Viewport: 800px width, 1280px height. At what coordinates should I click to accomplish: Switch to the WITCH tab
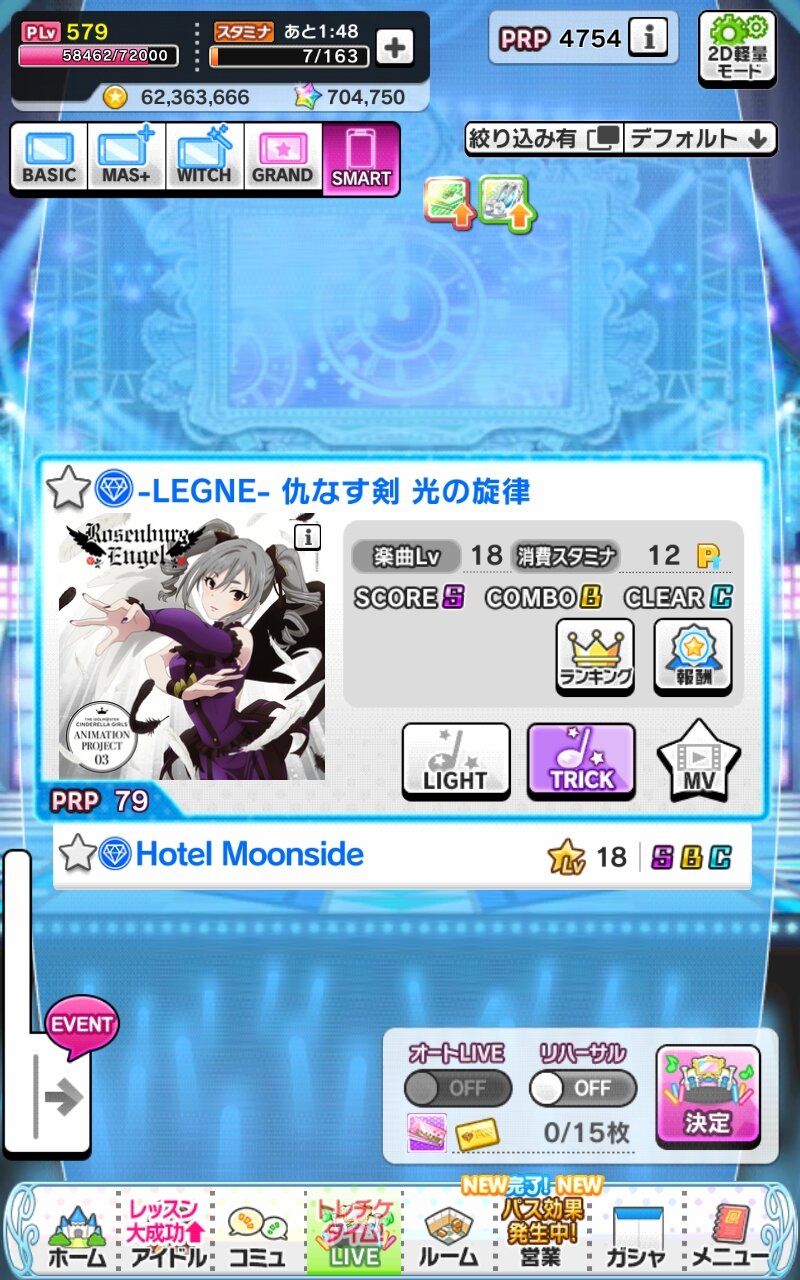click(204, 158)
